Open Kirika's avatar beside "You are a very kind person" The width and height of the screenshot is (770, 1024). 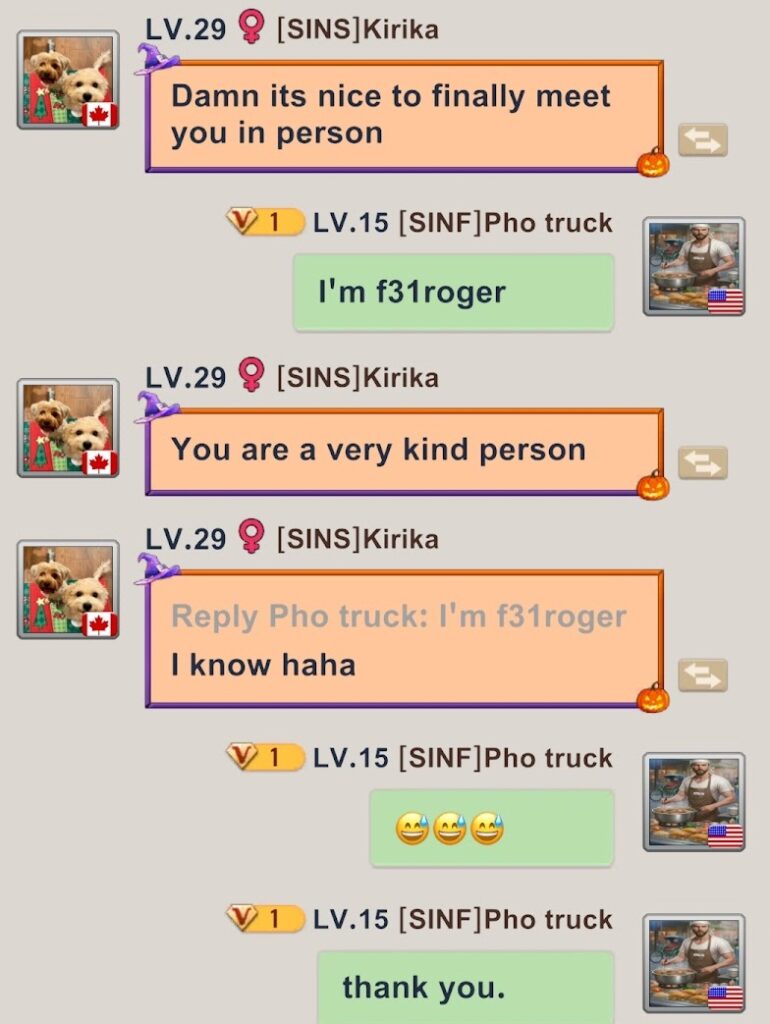coord(68,428)
